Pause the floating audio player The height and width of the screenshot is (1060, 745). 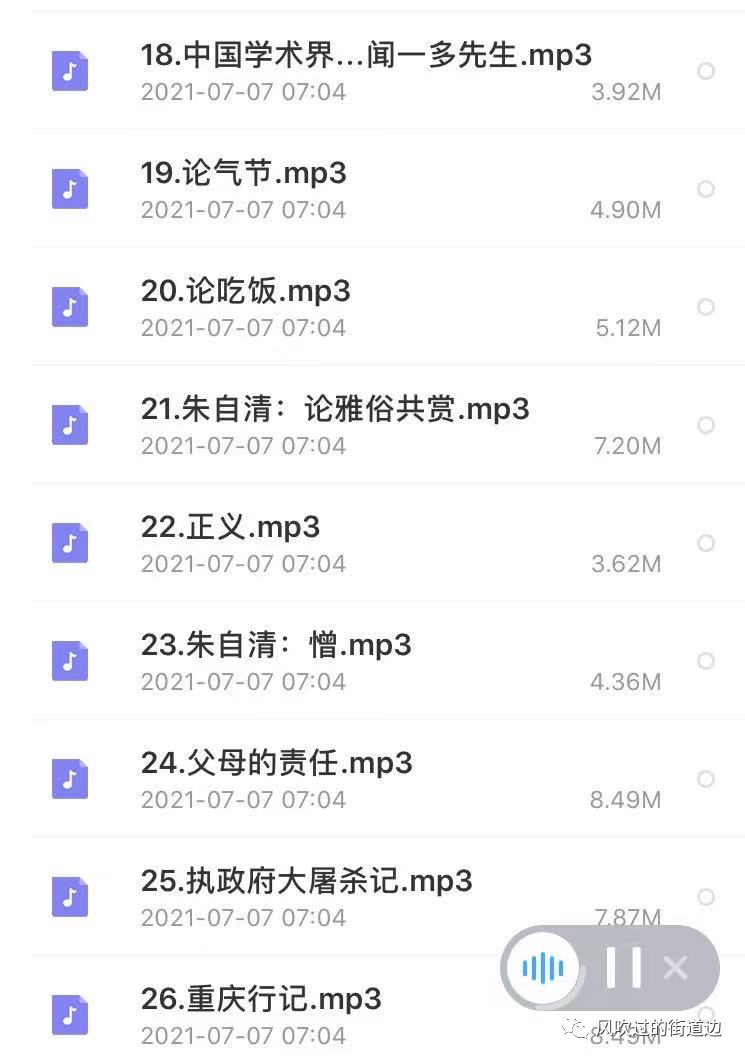click(623, 967)
